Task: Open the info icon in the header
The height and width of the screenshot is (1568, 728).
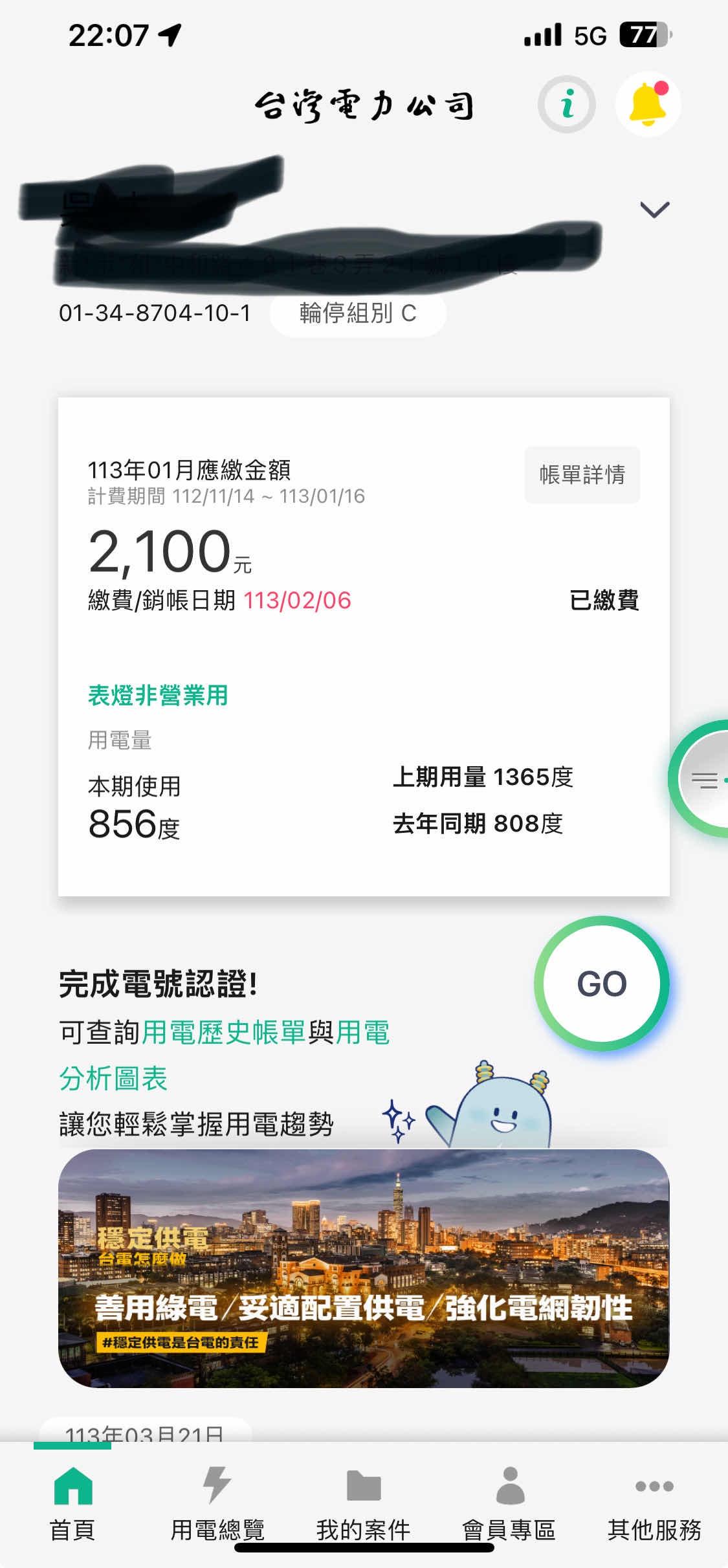Action: 567,104
